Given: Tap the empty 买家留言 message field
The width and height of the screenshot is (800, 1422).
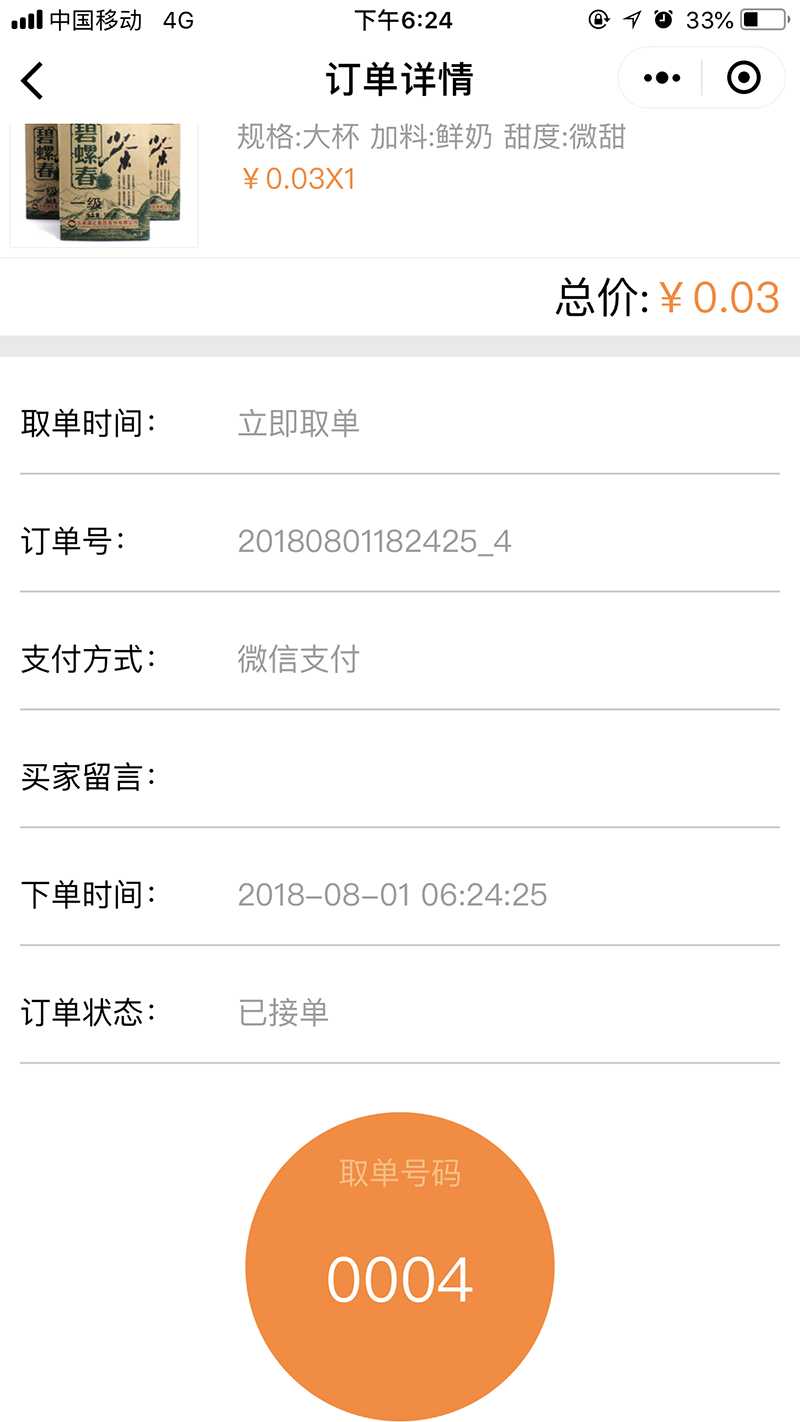Looking at the screenshot, I should coord(400,776).
